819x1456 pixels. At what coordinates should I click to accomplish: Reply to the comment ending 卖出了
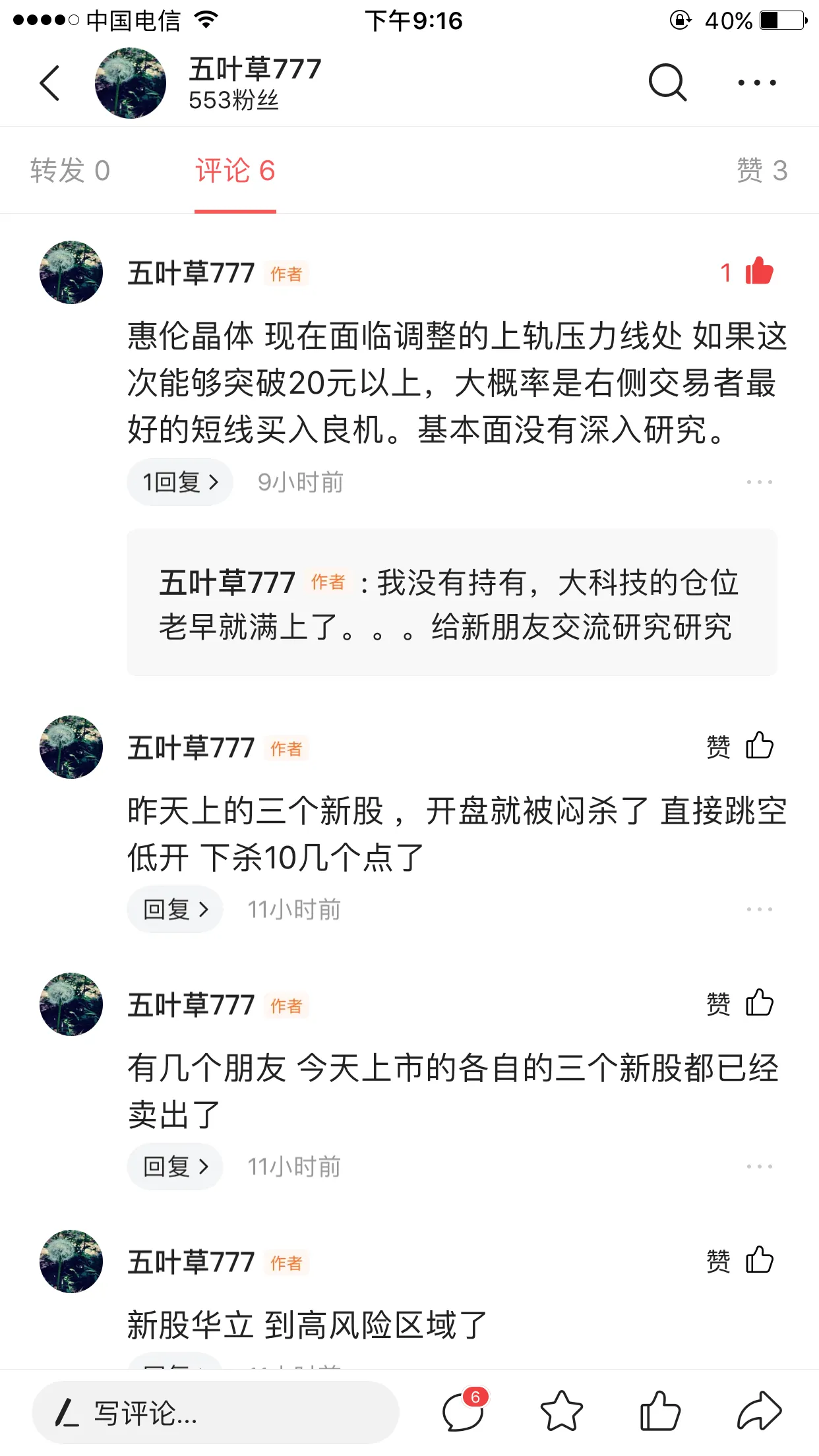tap(175, 1167)
